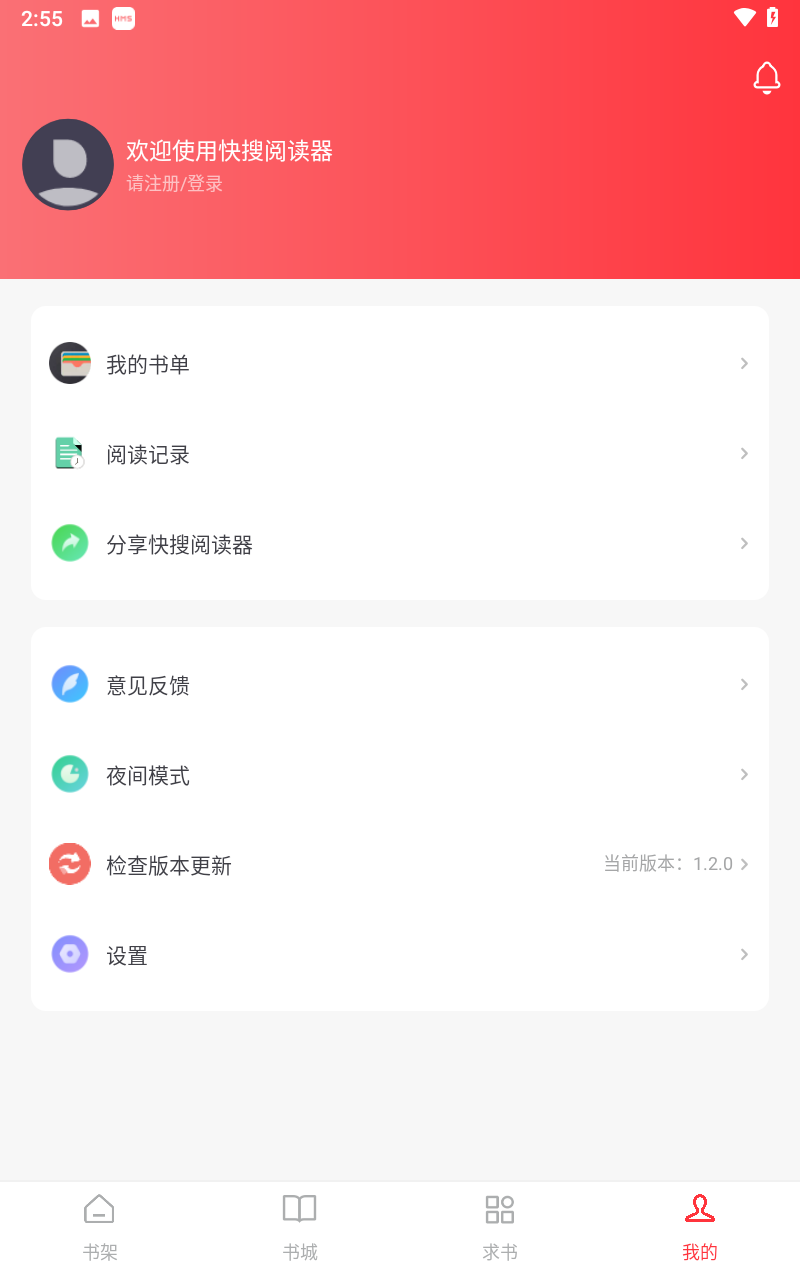Select 分享快搜阅读器

[x=400, y=544]
